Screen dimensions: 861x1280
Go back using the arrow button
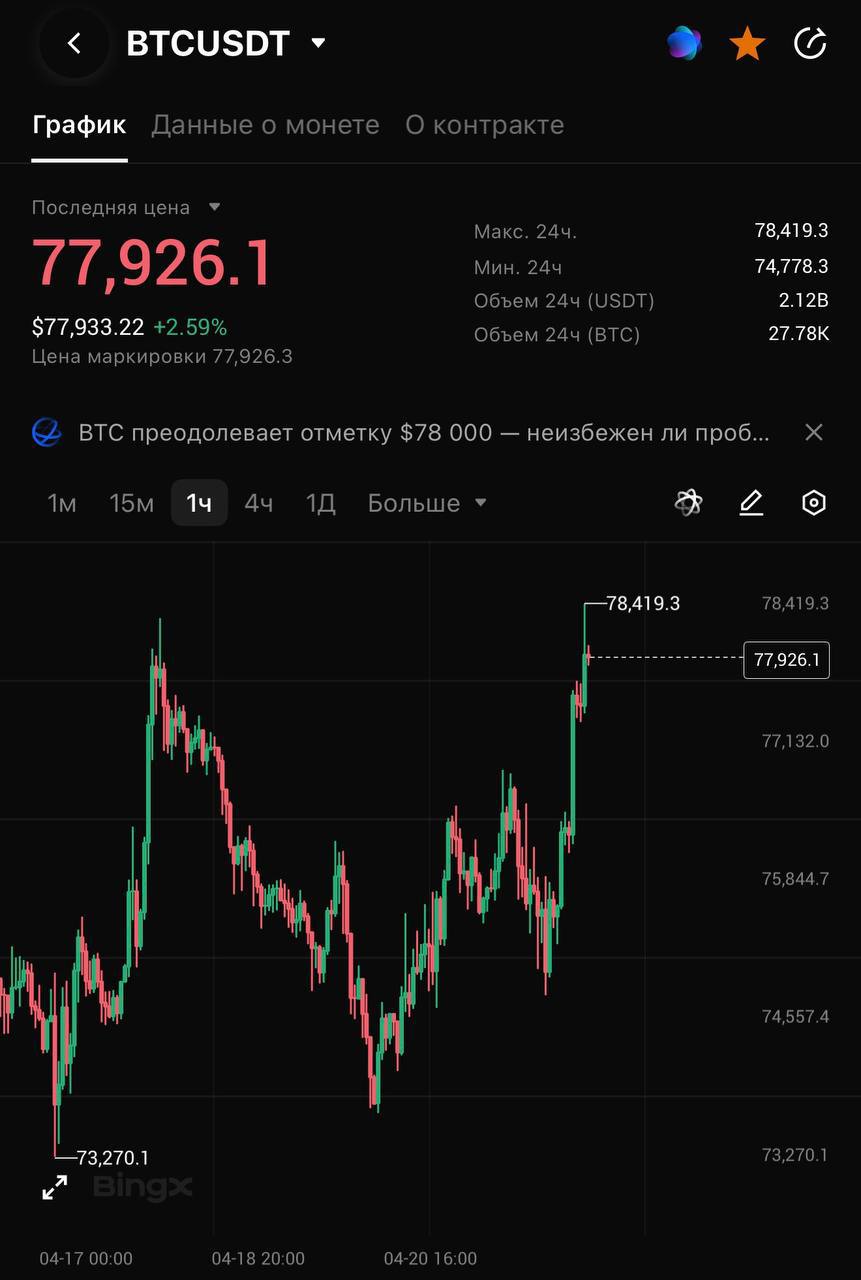(73, 43)
